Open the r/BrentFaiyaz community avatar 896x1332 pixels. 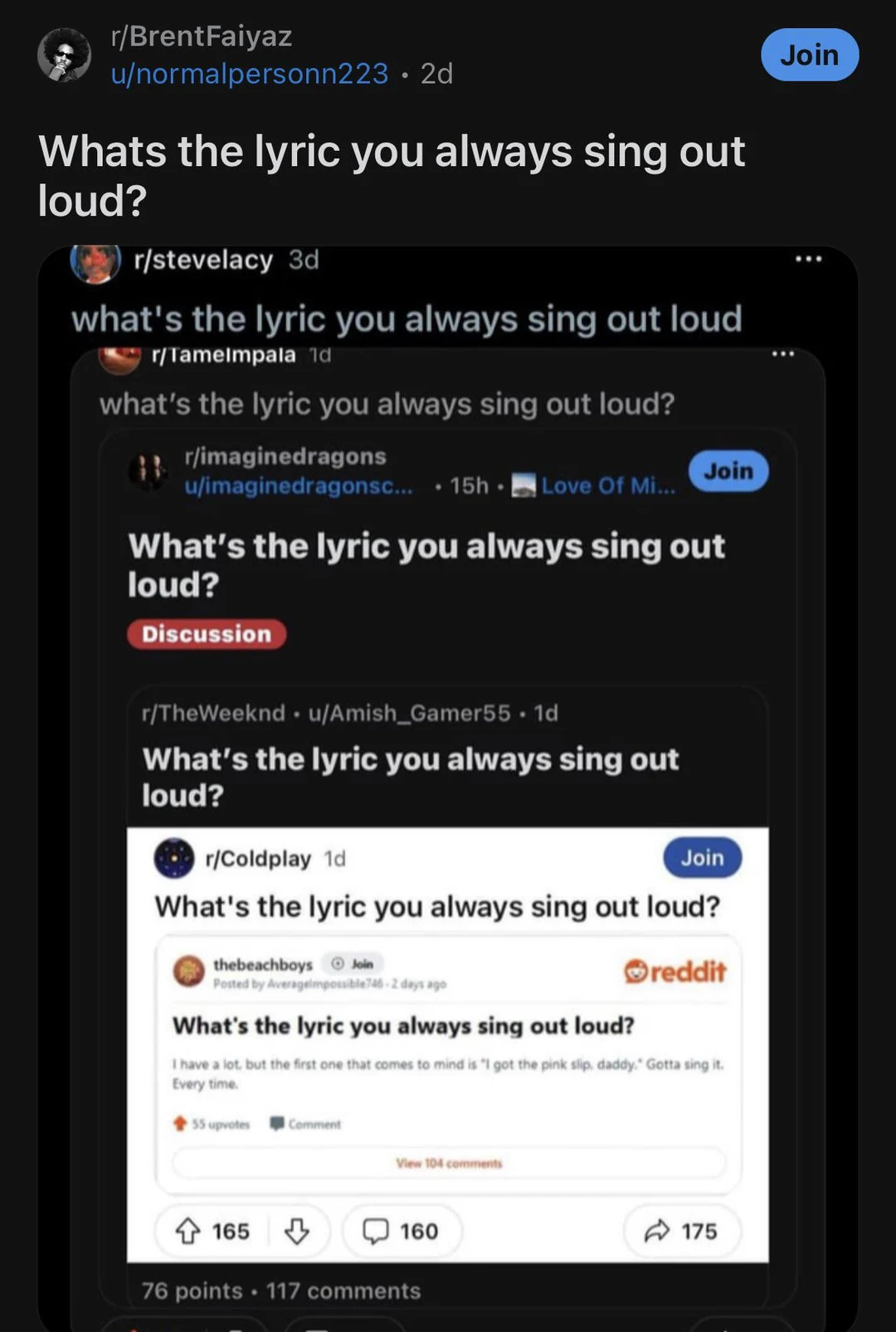(64, 55)
